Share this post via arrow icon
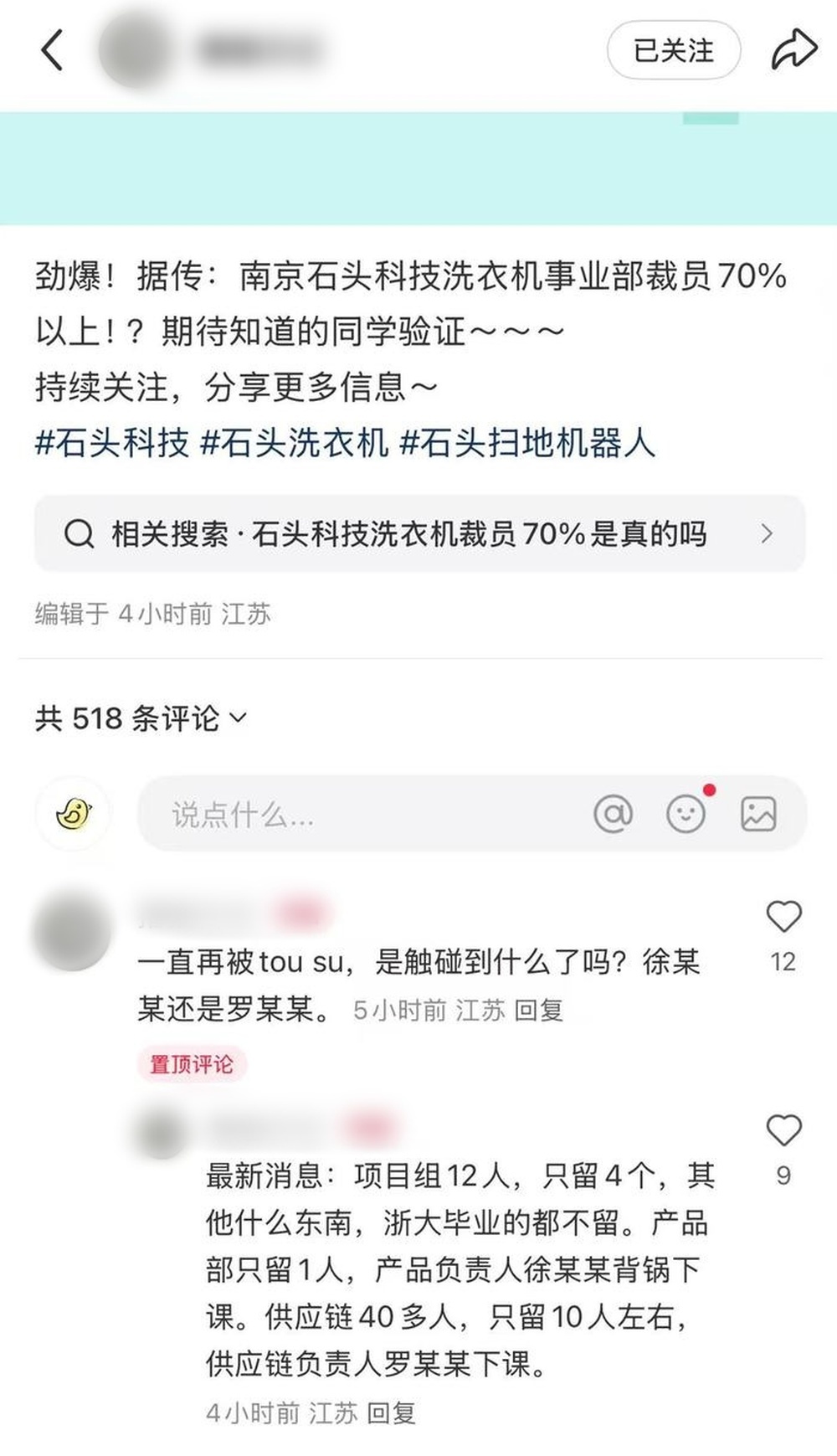This screenshot has width=837, height=1456. [x=793, y=49]
